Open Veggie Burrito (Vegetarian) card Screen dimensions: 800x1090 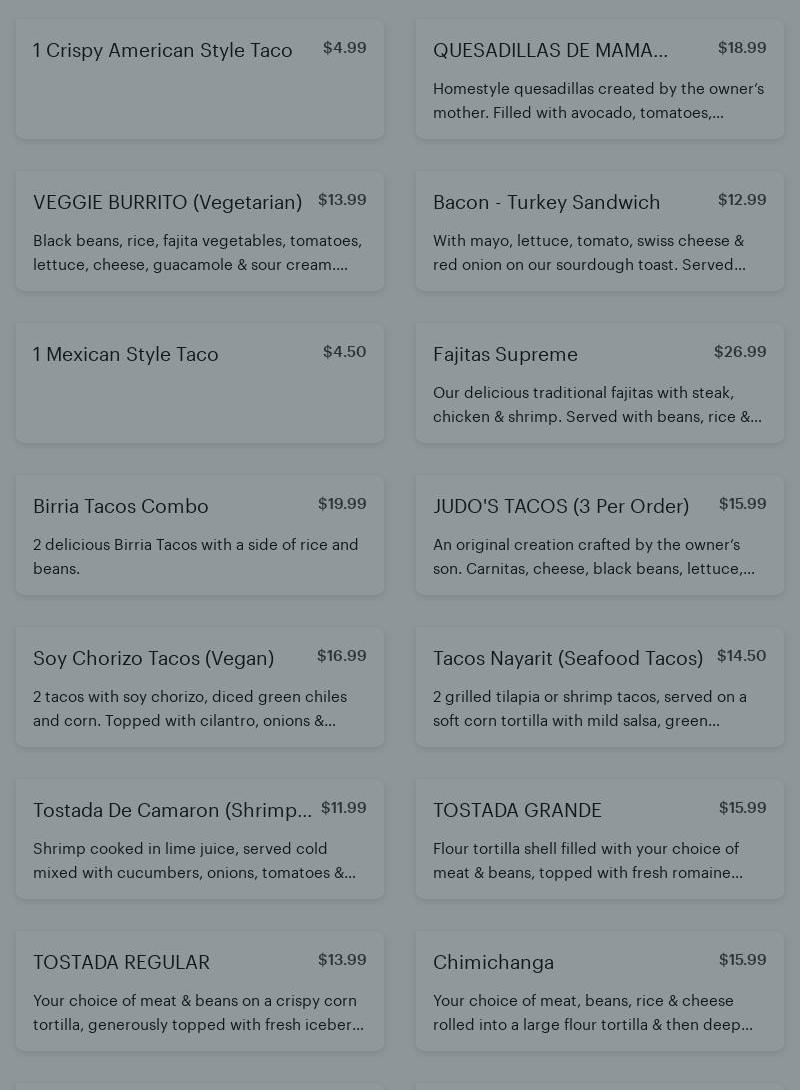click(x=200, y=231)
